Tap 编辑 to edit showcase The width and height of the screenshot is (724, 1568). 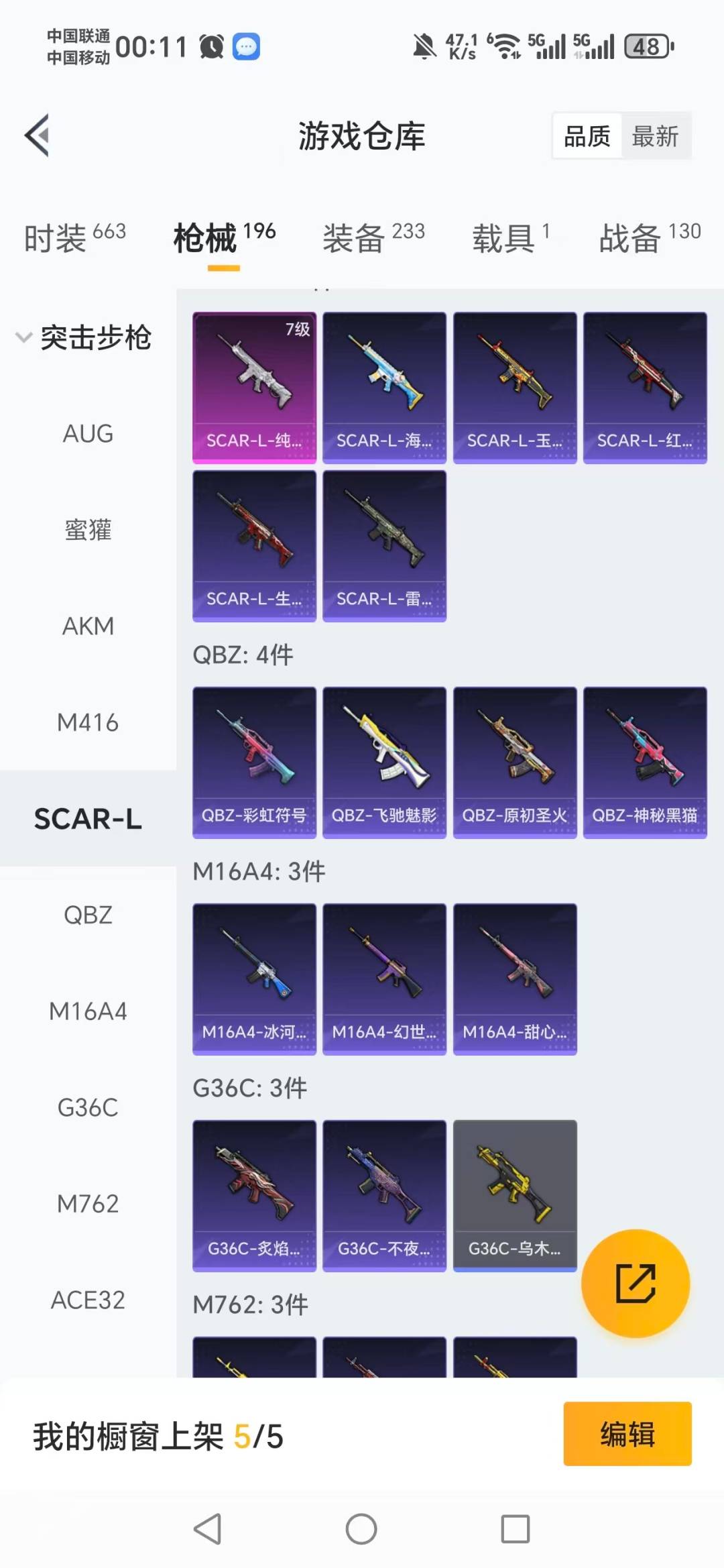pos(627,1434)
